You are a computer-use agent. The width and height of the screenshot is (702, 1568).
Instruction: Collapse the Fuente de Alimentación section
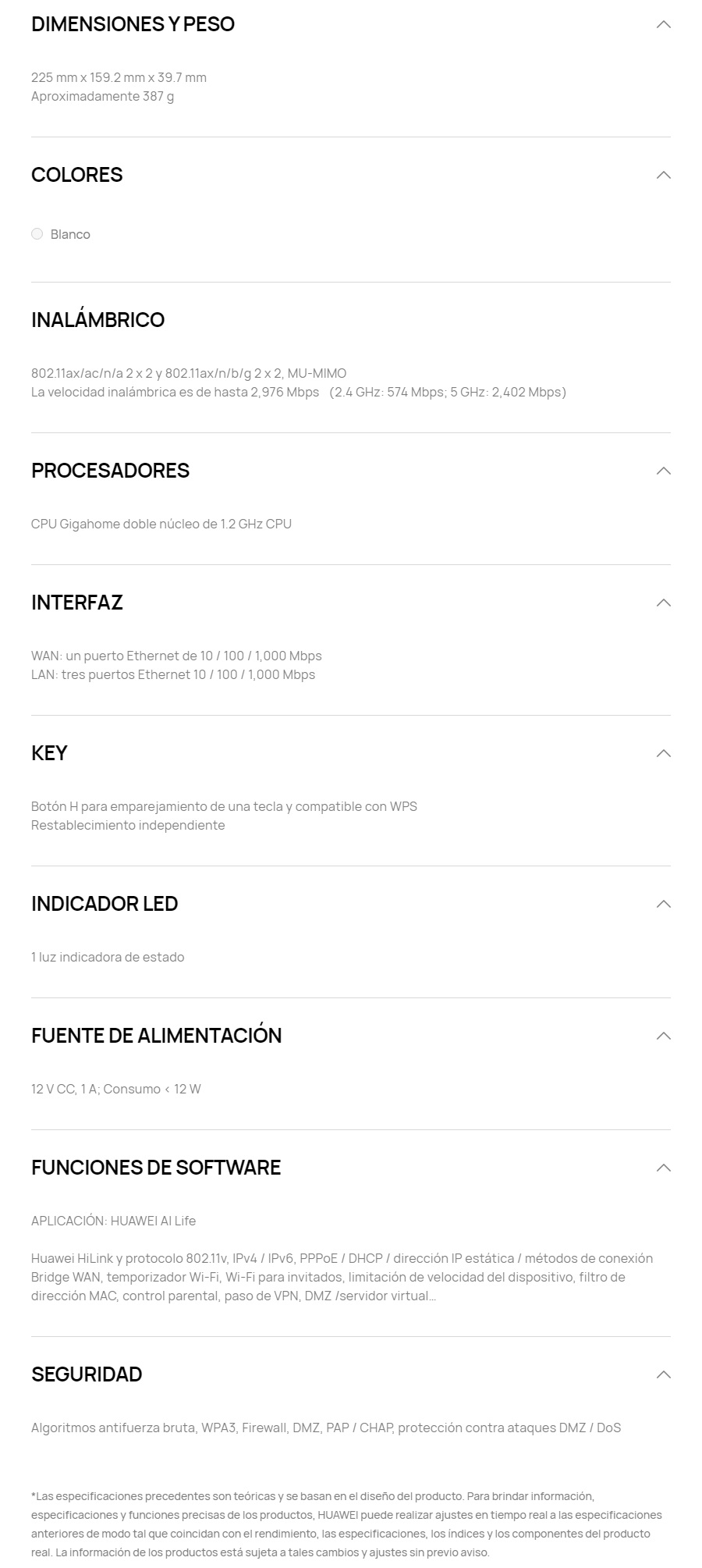point(664,1036)
